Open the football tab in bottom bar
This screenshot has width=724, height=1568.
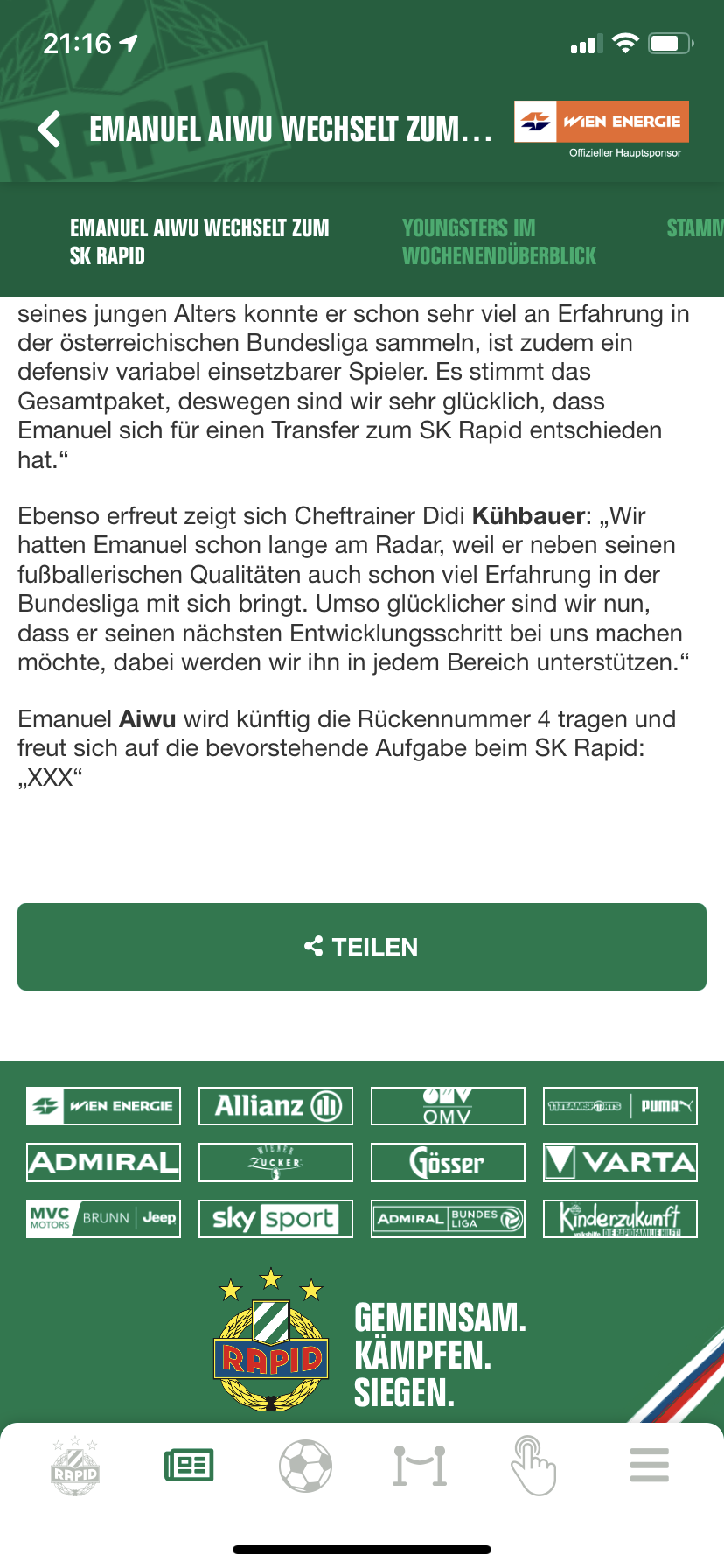(x=305, y=1465)
